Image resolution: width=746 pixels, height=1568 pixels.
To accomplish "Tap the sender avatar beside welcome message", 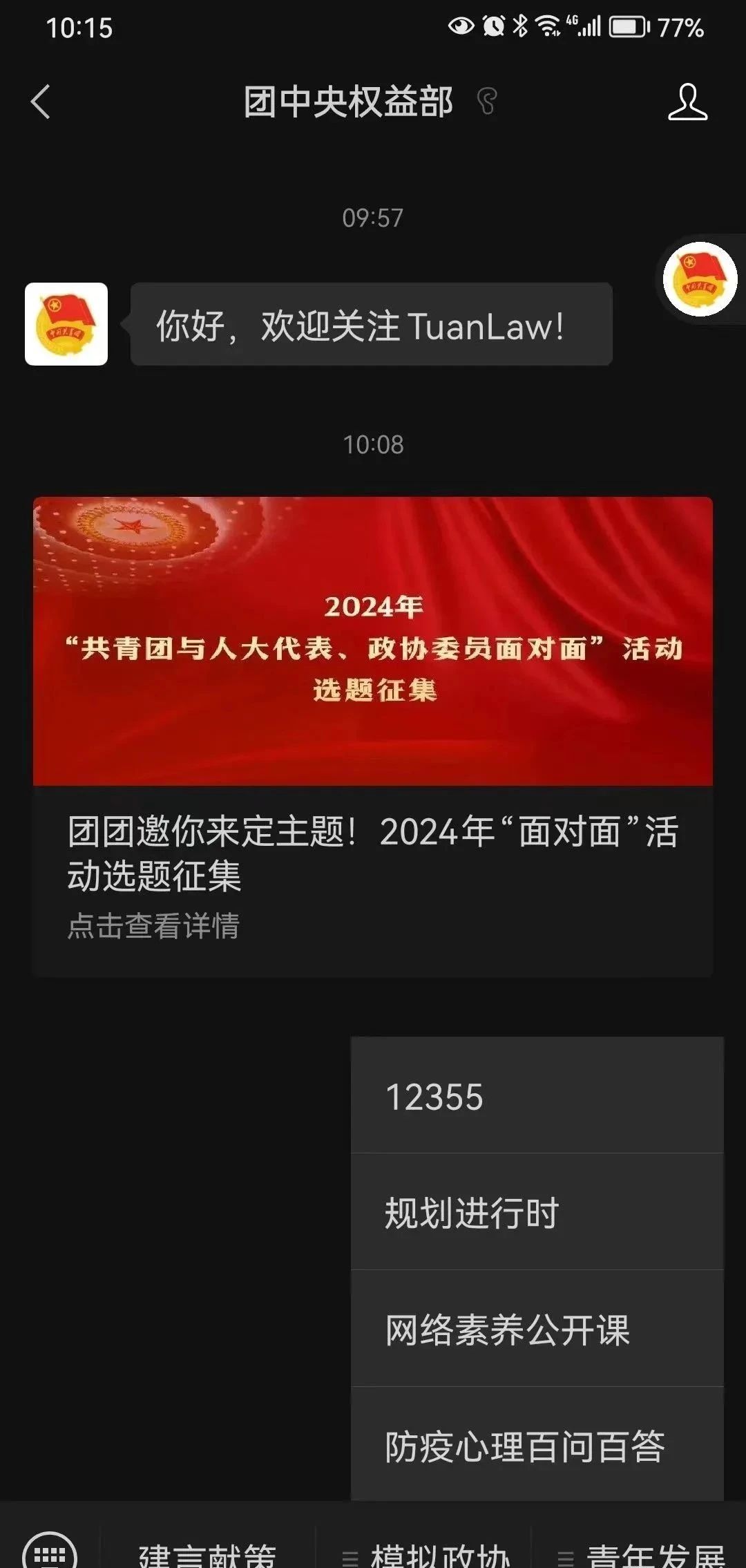I will tap(66, 323).
